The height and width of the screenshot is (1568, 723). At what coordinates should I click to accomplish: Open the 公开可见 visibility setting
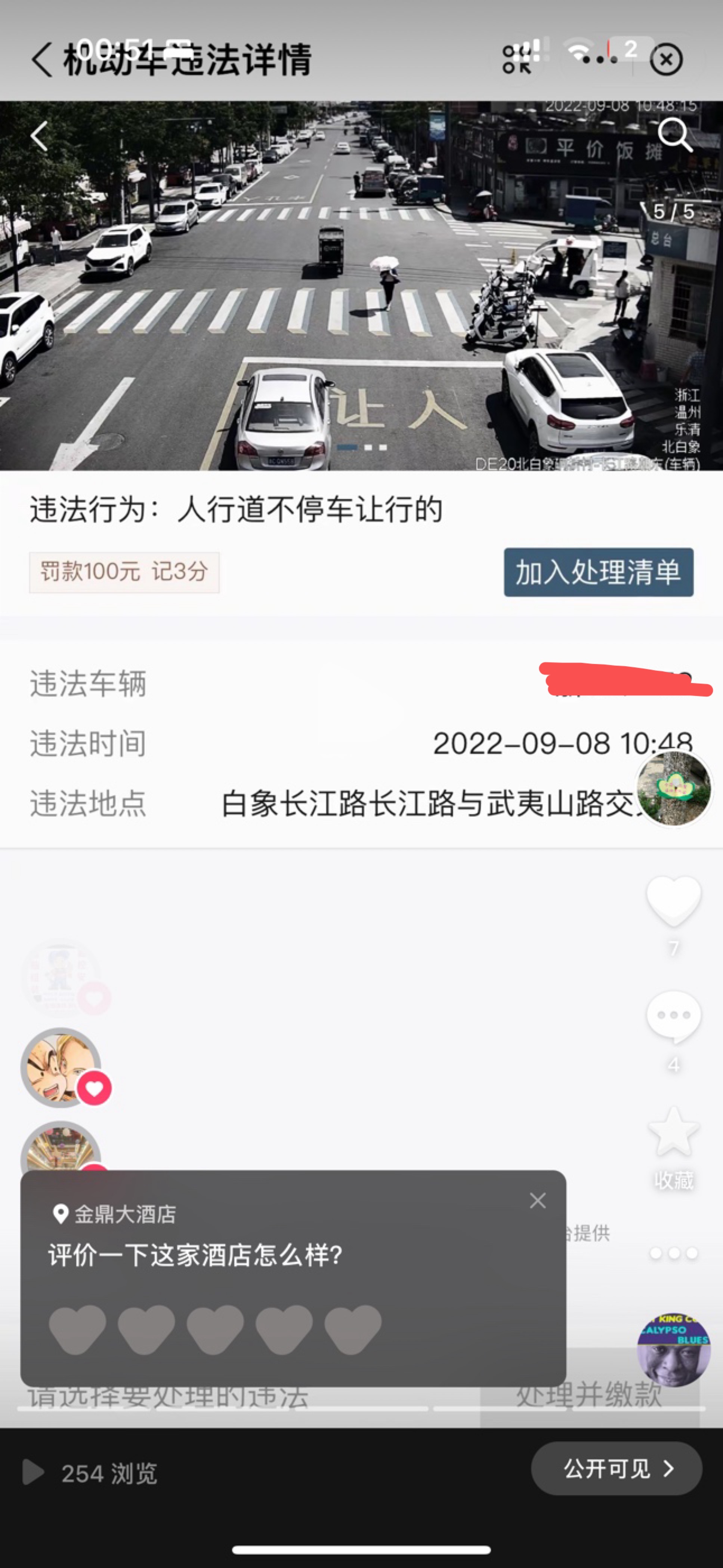pos(616,1469)
